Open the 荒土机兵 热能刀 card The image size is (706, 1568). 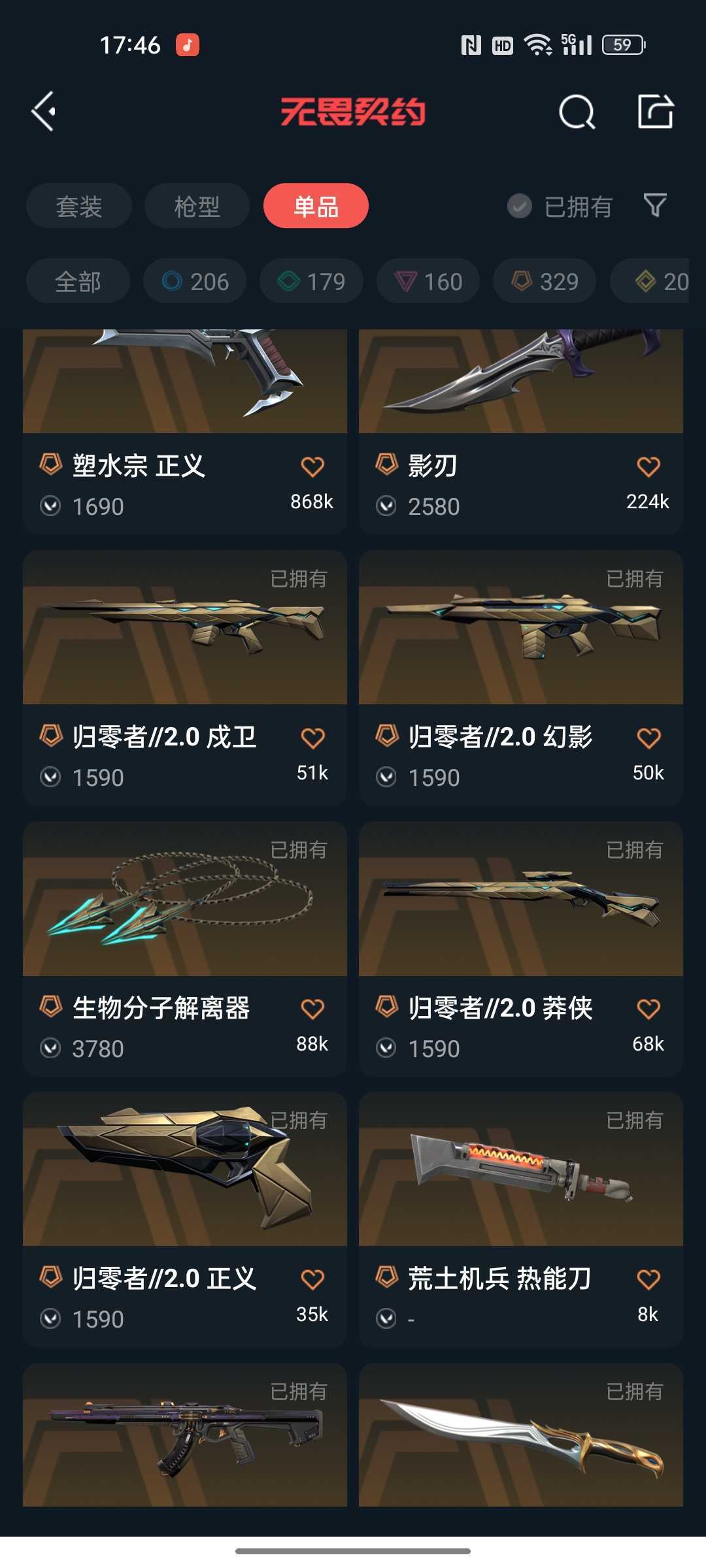521,1220
